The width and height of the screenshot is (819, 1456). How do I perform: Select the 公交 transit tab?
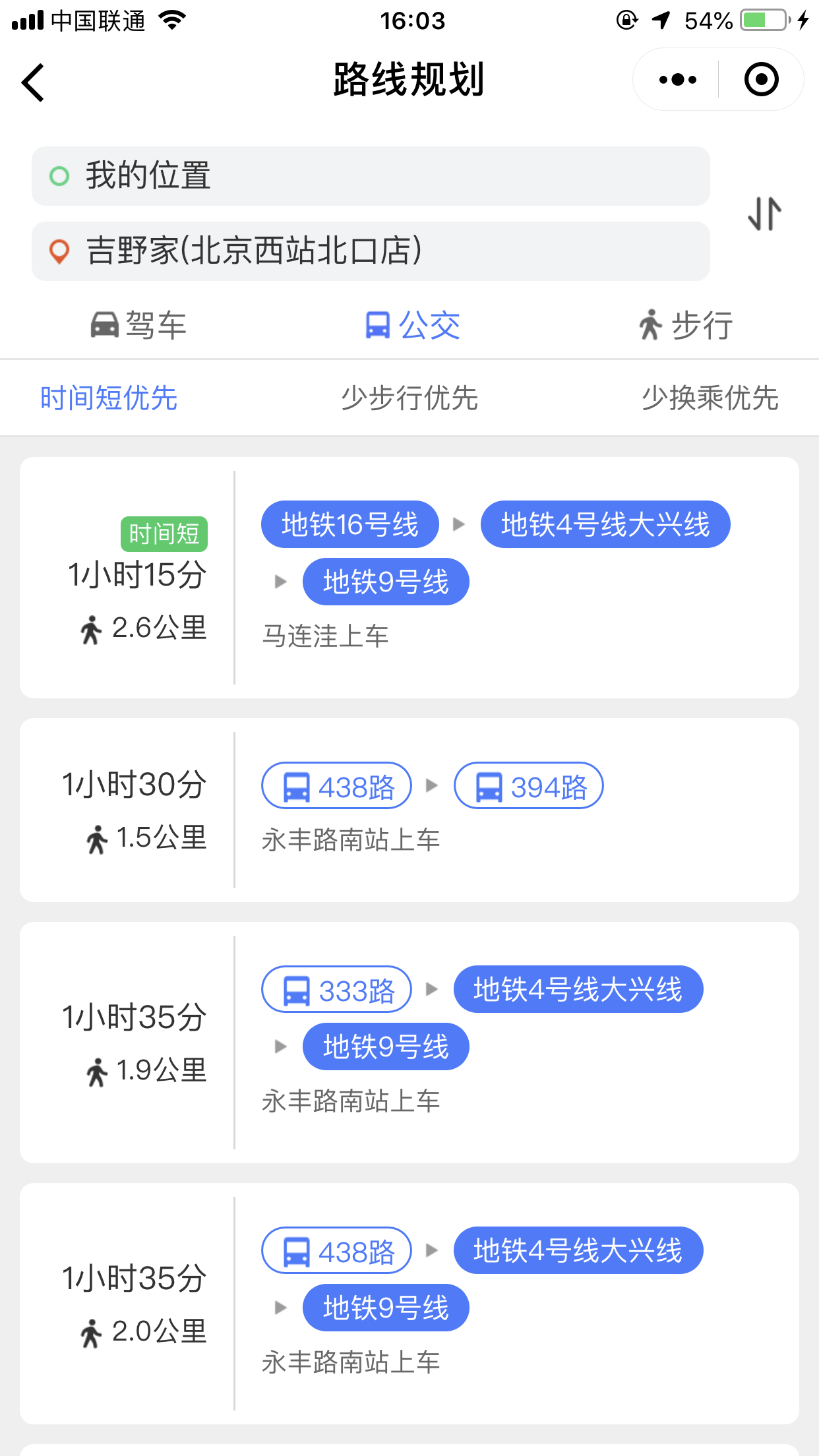pyautogui.click(x=412, y=325)
